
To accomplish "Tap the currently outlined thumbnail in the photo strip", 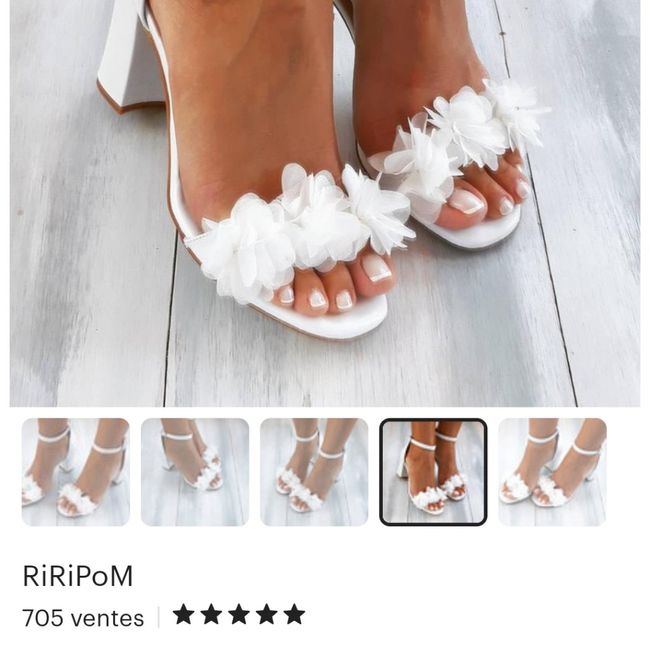I will coord(433,472).
